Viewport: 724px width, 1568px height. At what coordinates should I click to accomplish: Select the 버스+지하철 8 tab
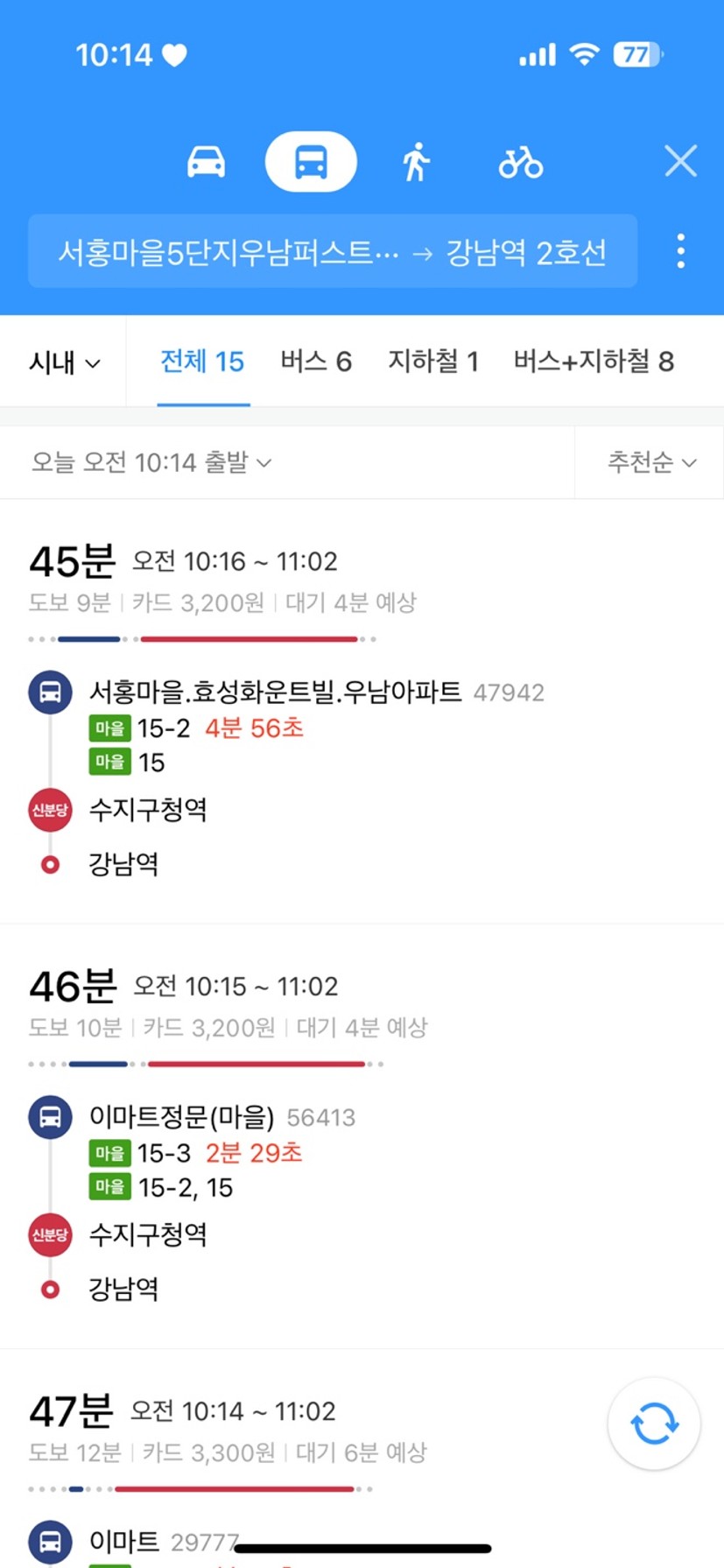[x=594, y=362]
